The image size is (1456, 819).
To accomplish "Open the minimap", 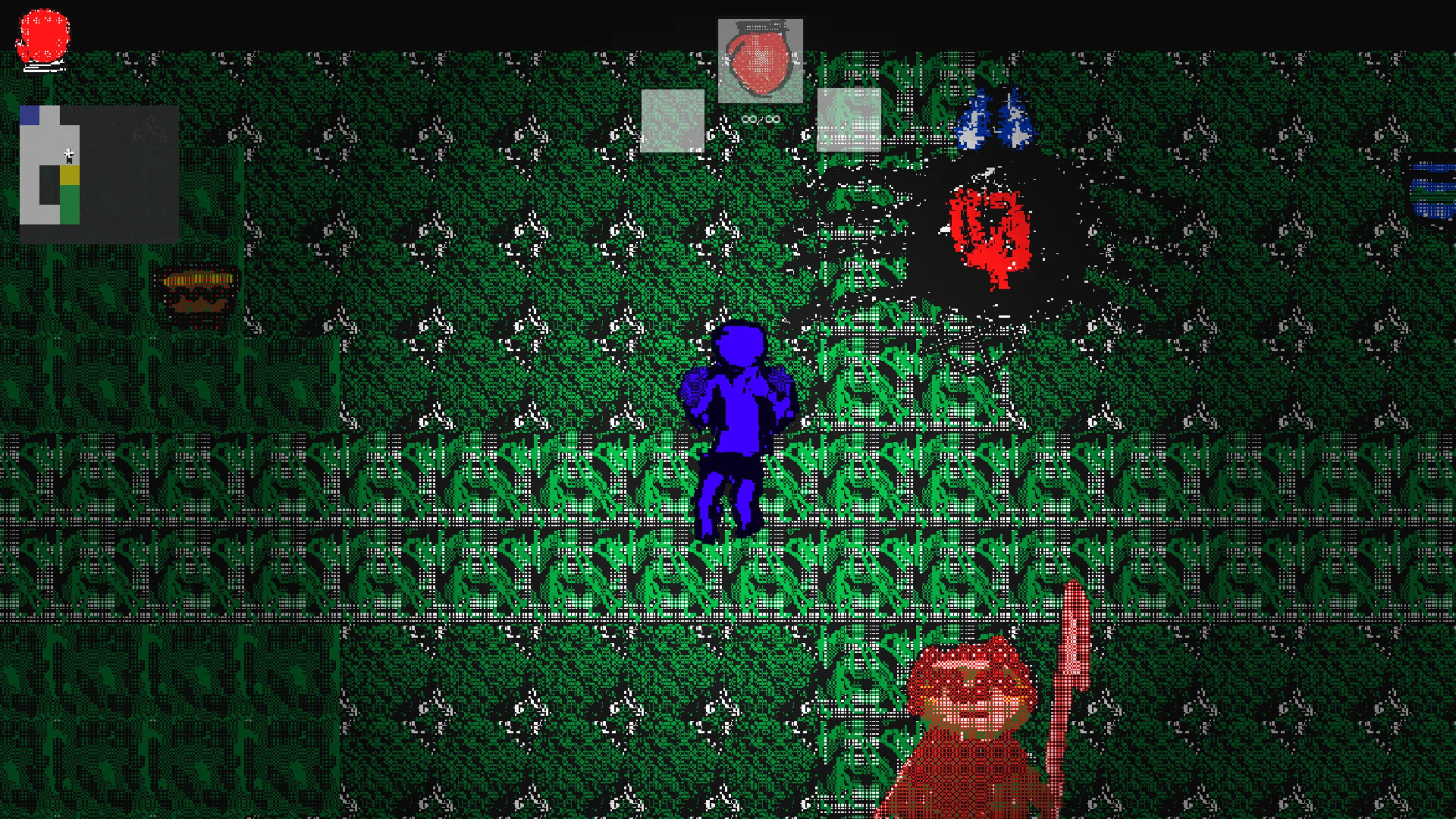I will (99, 174).
